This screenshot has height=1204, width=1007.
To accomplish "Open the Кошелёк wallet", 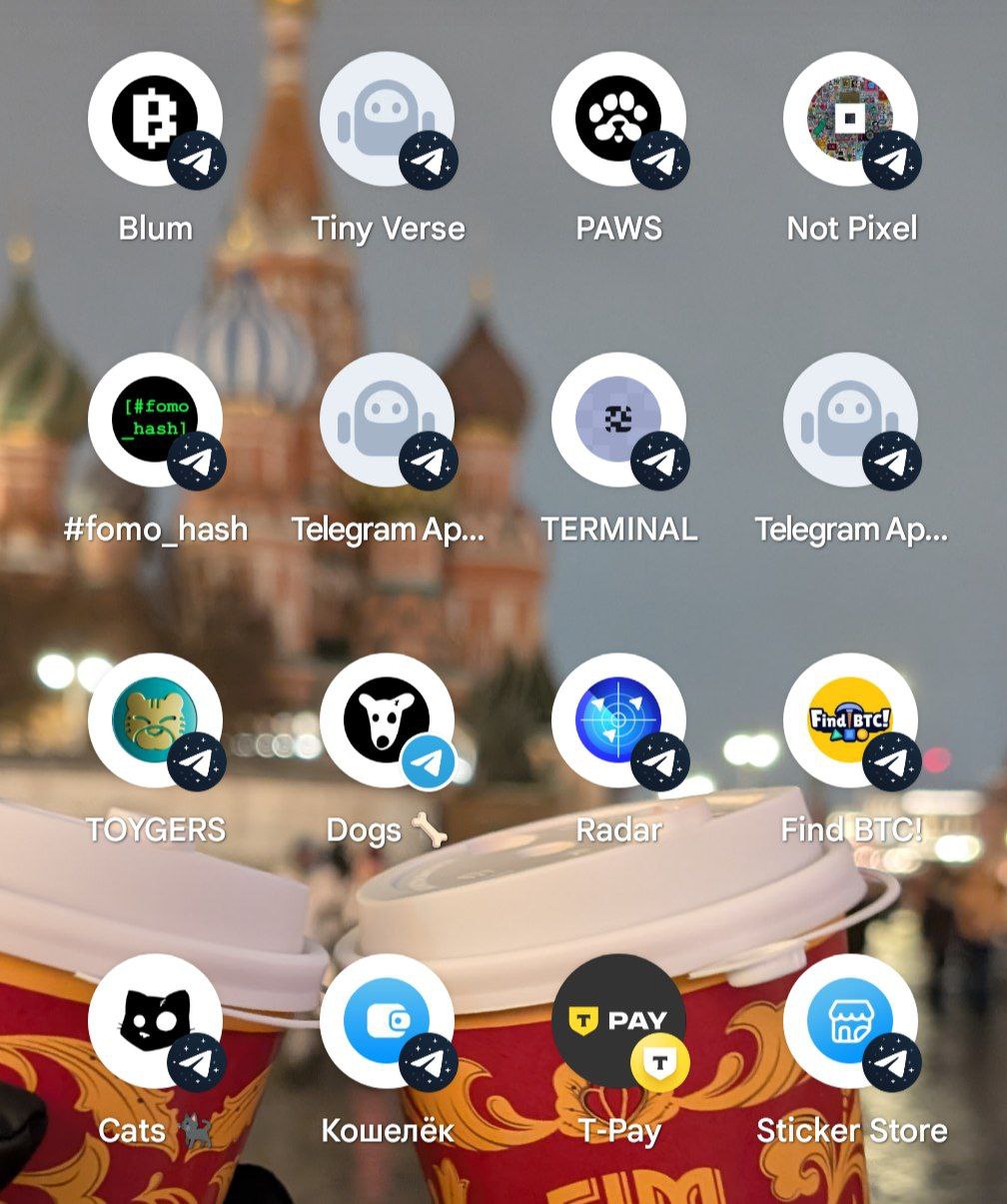I will (387, 1021).
